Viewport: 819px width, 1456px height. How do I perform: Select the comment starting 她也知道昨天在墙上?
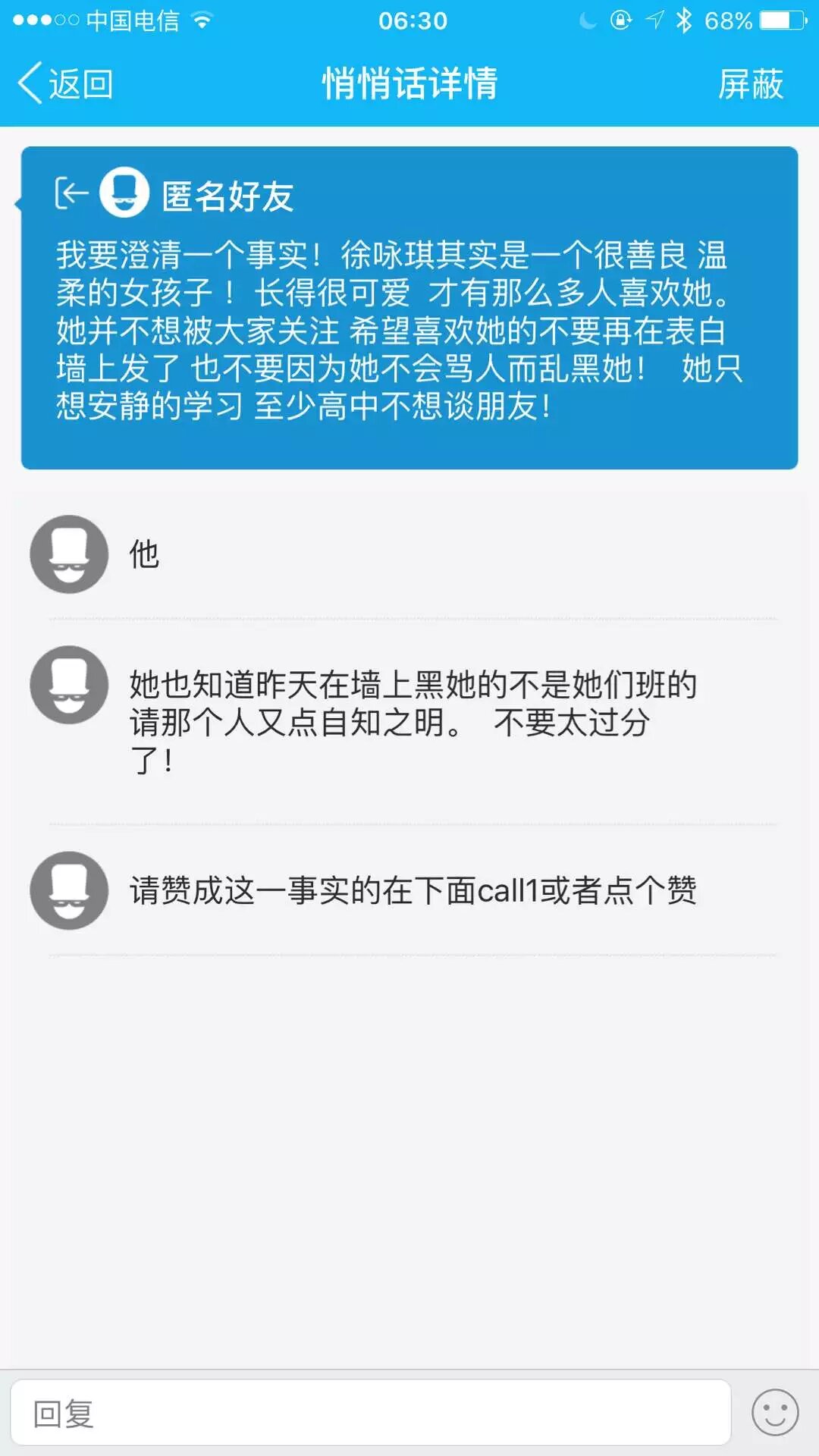point(413,721)
